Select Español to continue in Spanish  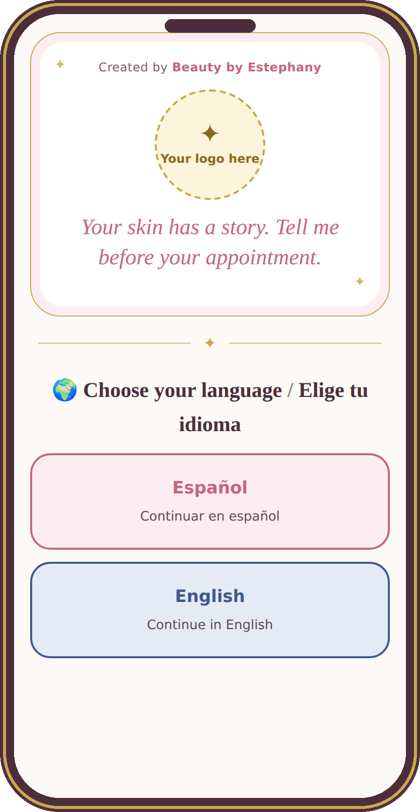pos(210,501)
